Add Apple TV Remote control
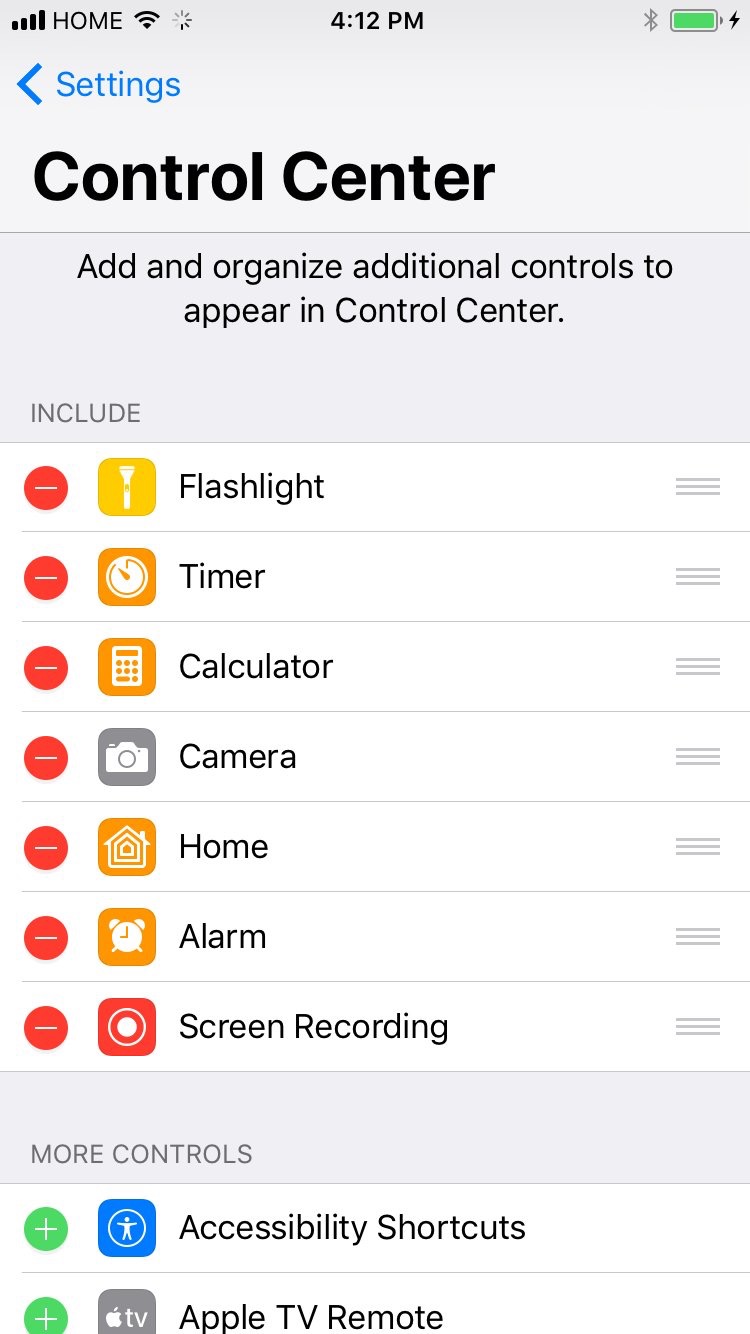 pos(46,1316)
